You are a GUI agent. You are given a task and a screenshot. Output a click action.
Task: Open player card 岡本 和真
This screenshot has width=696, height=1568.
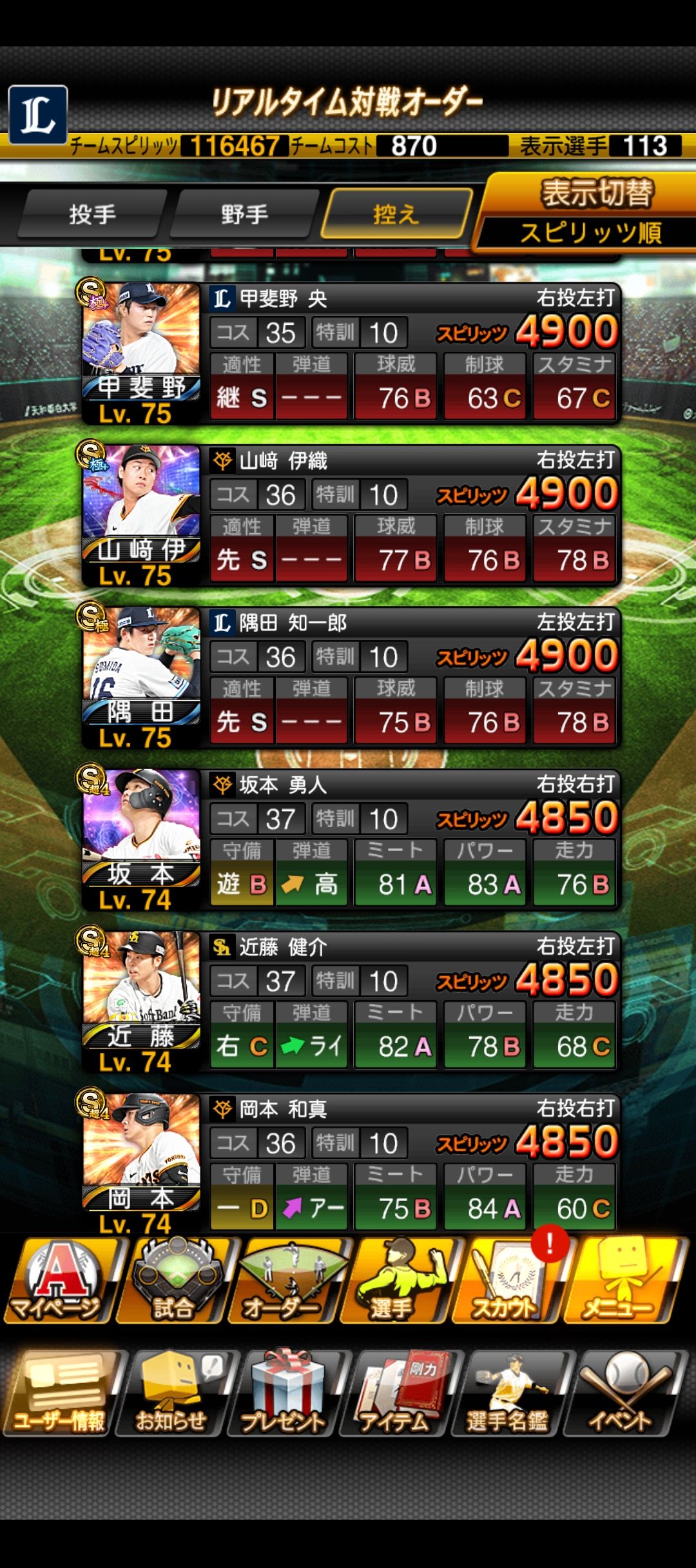point(351,1163)
